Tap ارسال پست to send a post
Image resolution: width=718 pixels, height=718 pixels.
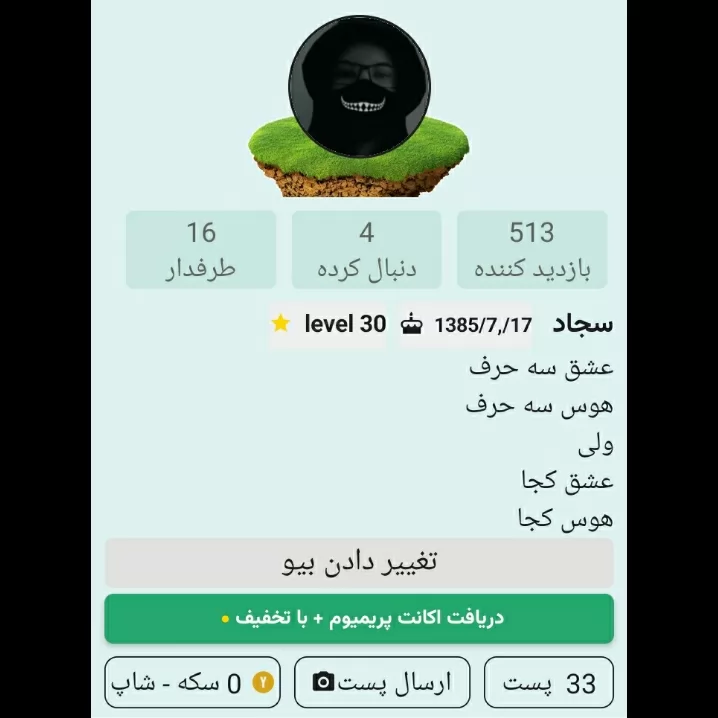click(x=382, y=683)
